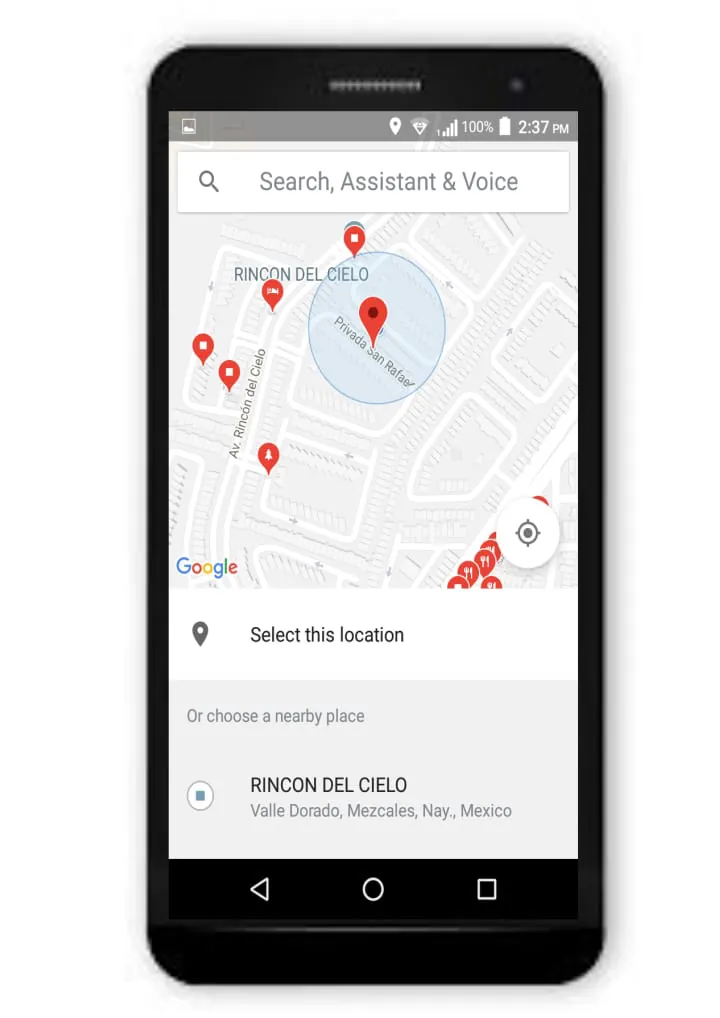Screen dimensions: 720x1018
Task: Tap the hotel pin by the RINCON DEL CIELO label
Action: tap(272, 293)
